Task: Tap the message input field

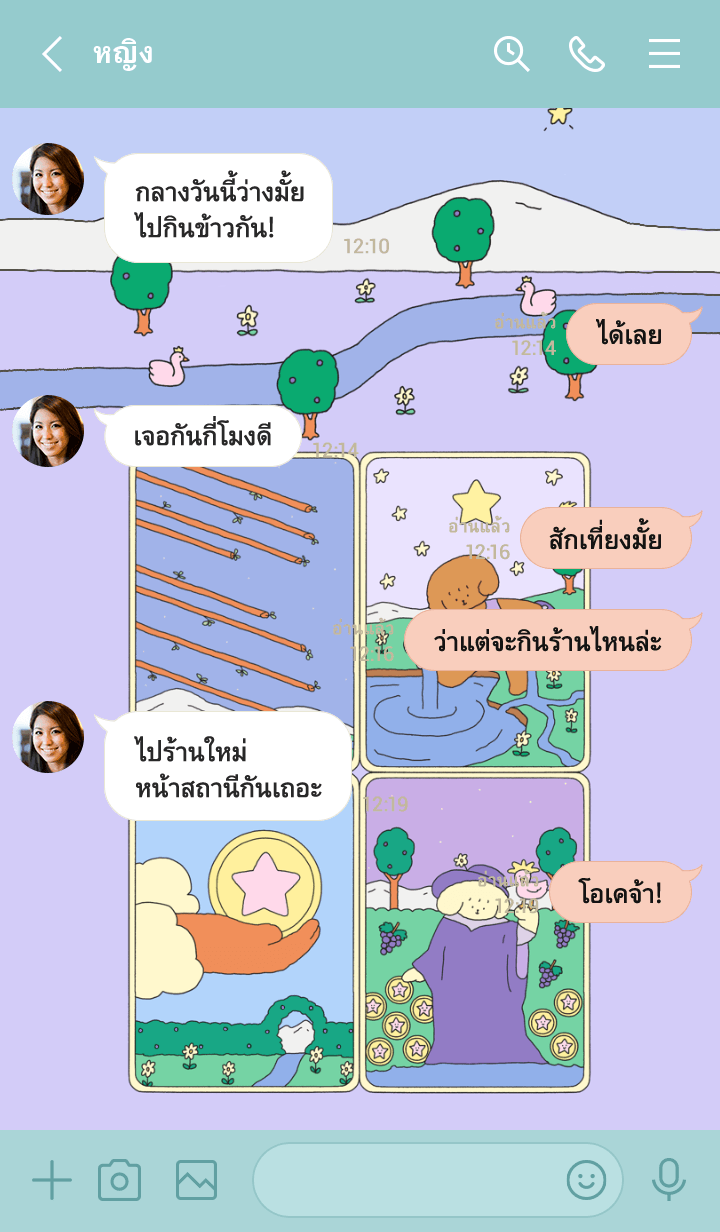Action: click(x=405, y=1180)
